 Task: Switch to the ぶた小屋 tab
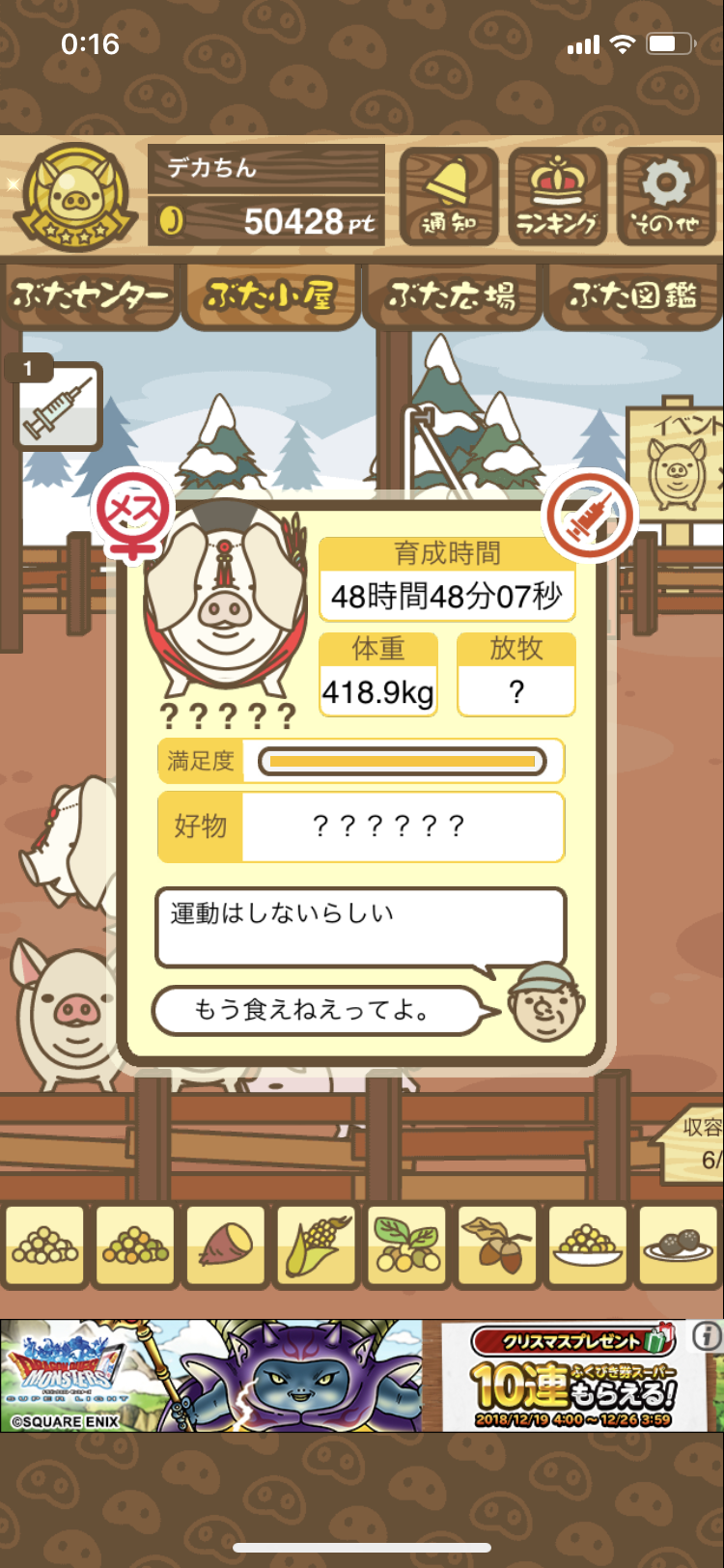270,296
